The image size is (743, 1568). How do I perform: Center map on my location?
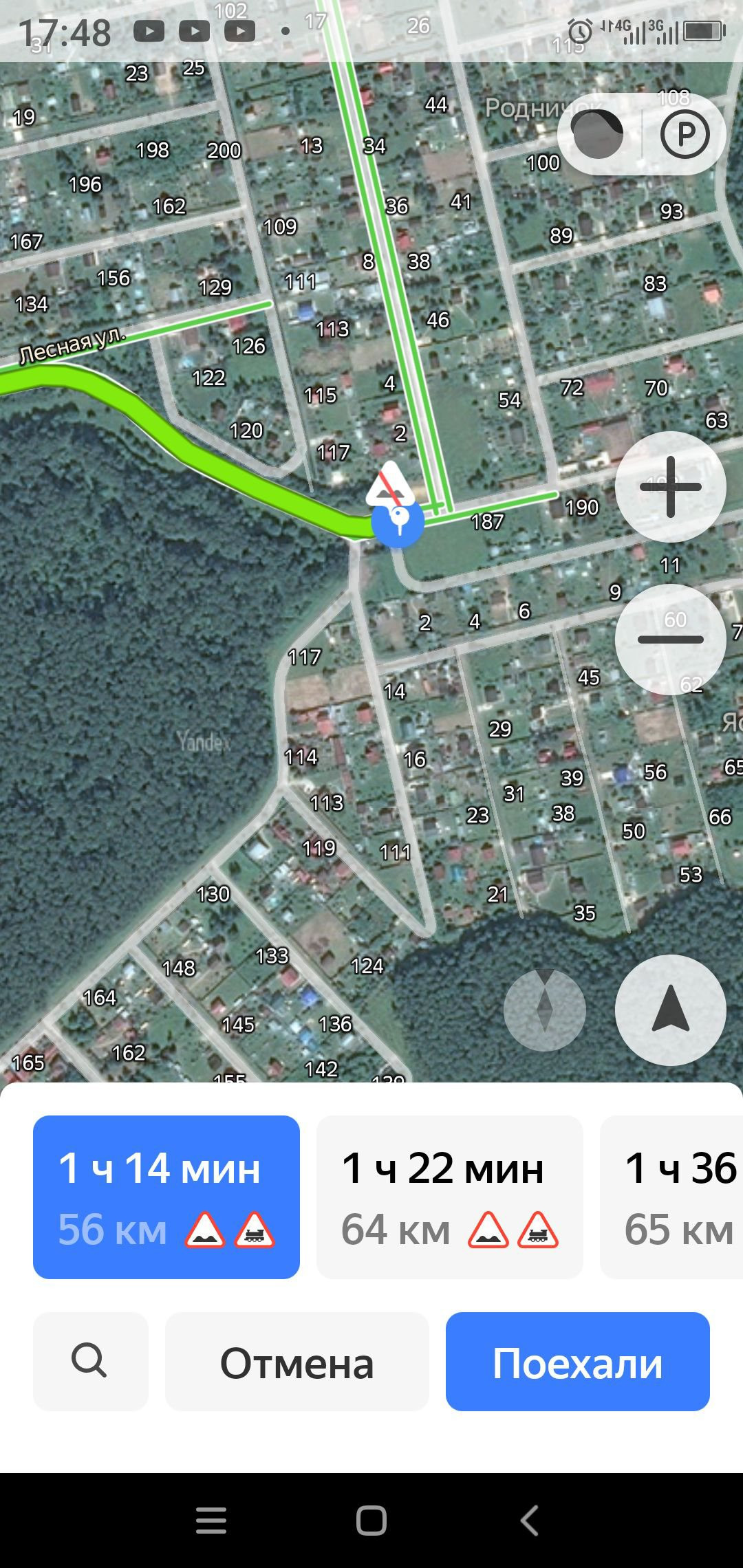(670, 1010)
